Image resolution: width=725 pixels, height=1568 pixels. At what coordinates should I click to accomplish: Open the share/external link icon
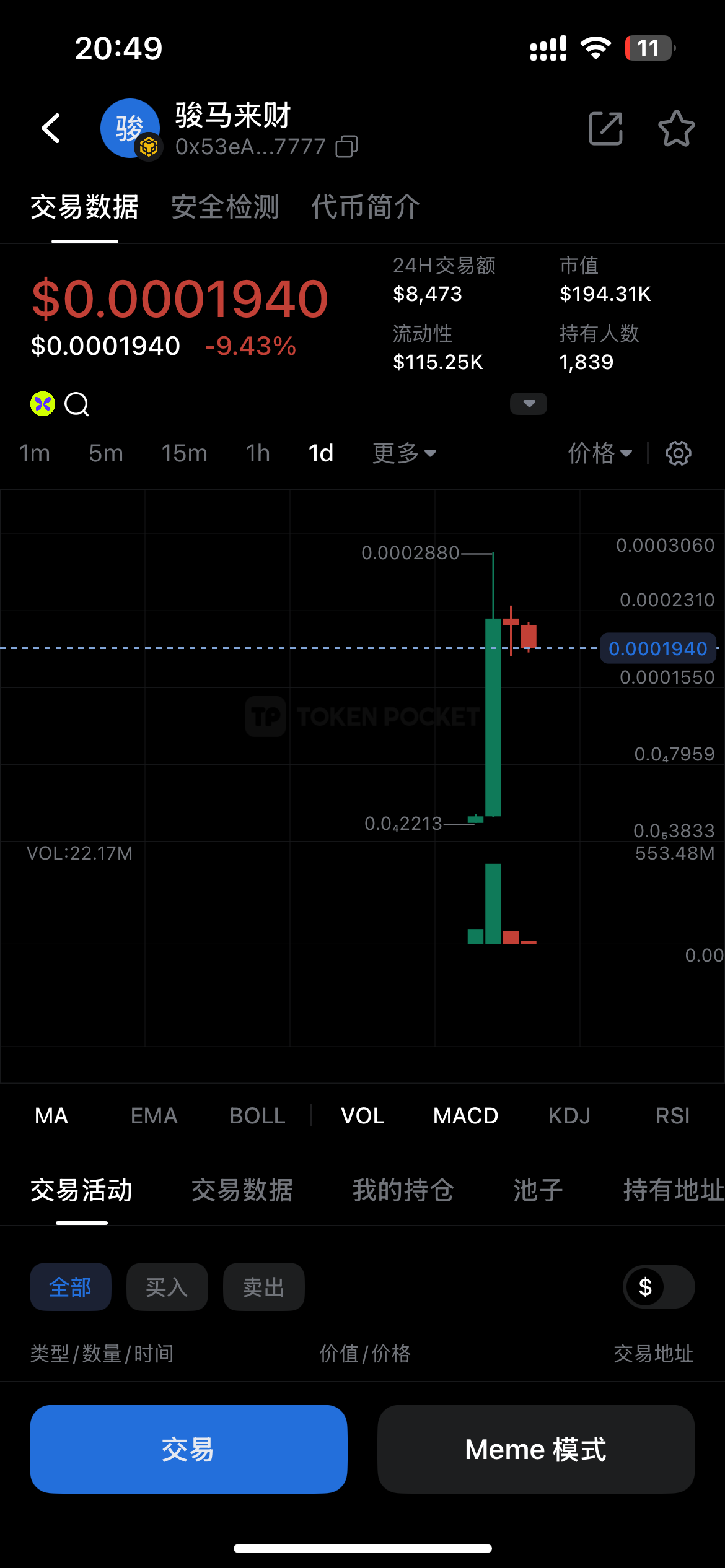605,129
